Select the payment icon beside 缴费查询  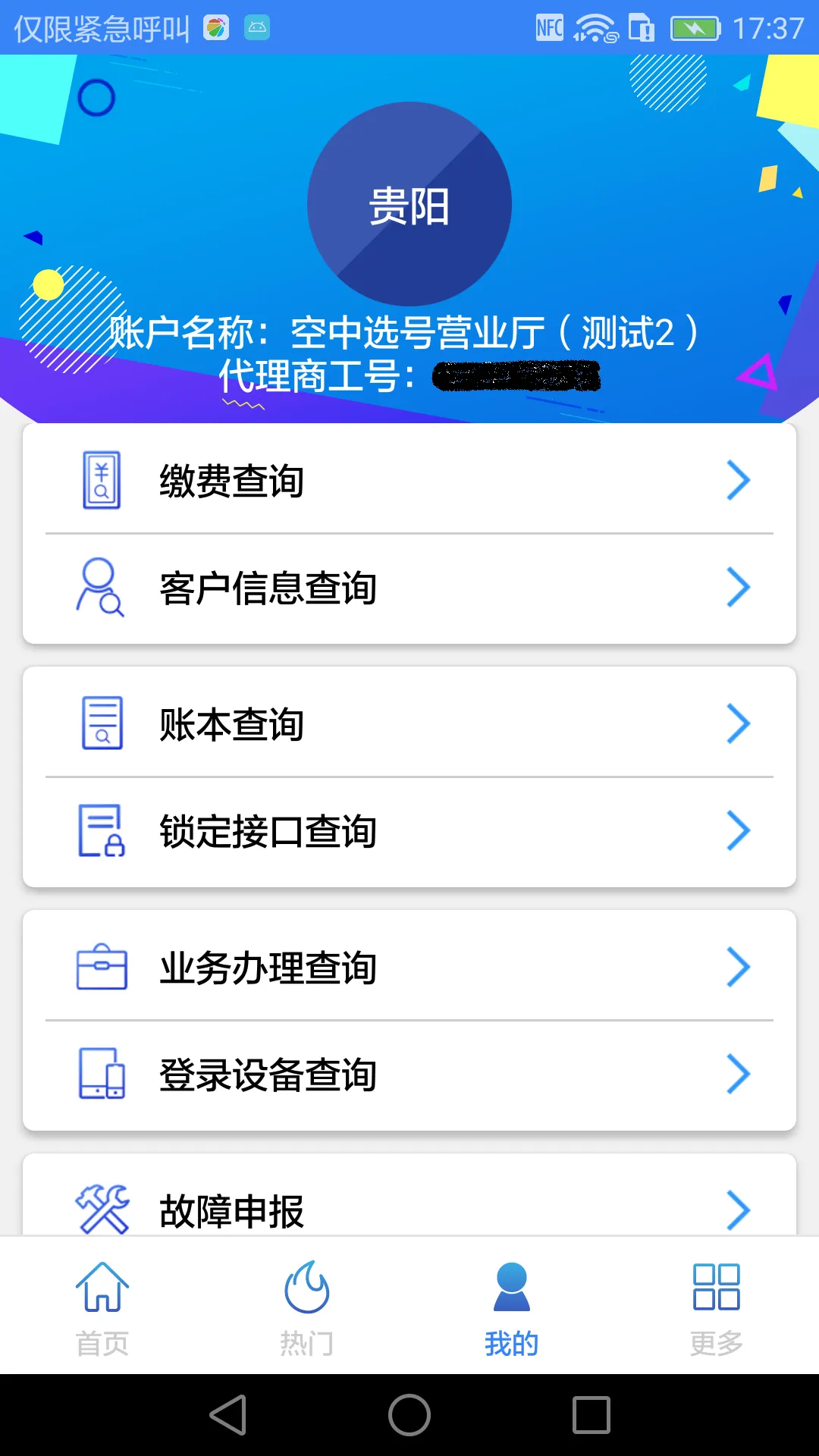(x=99, y=479)
